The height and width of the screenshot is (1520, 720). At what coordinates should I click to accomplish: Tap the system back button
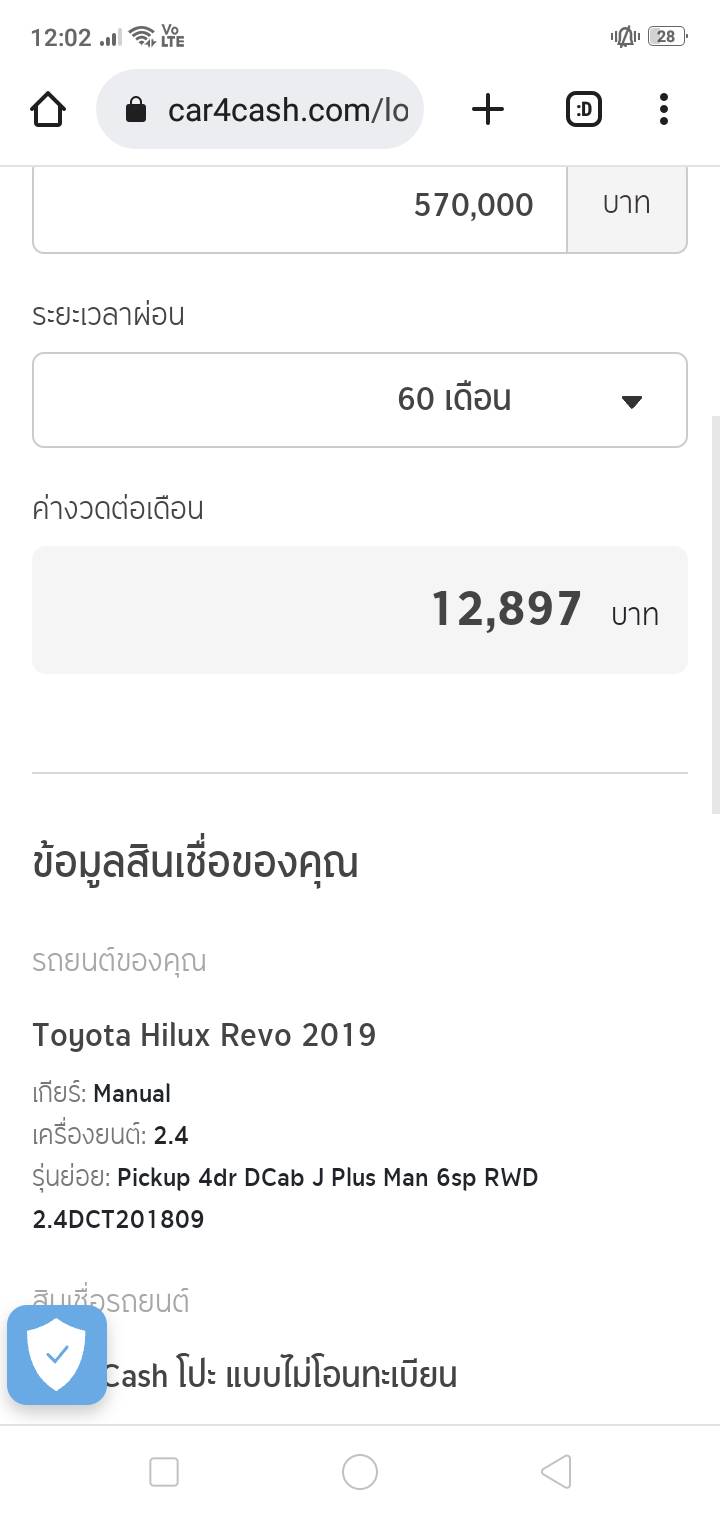pyautogui.click(x=556, y=1472)
